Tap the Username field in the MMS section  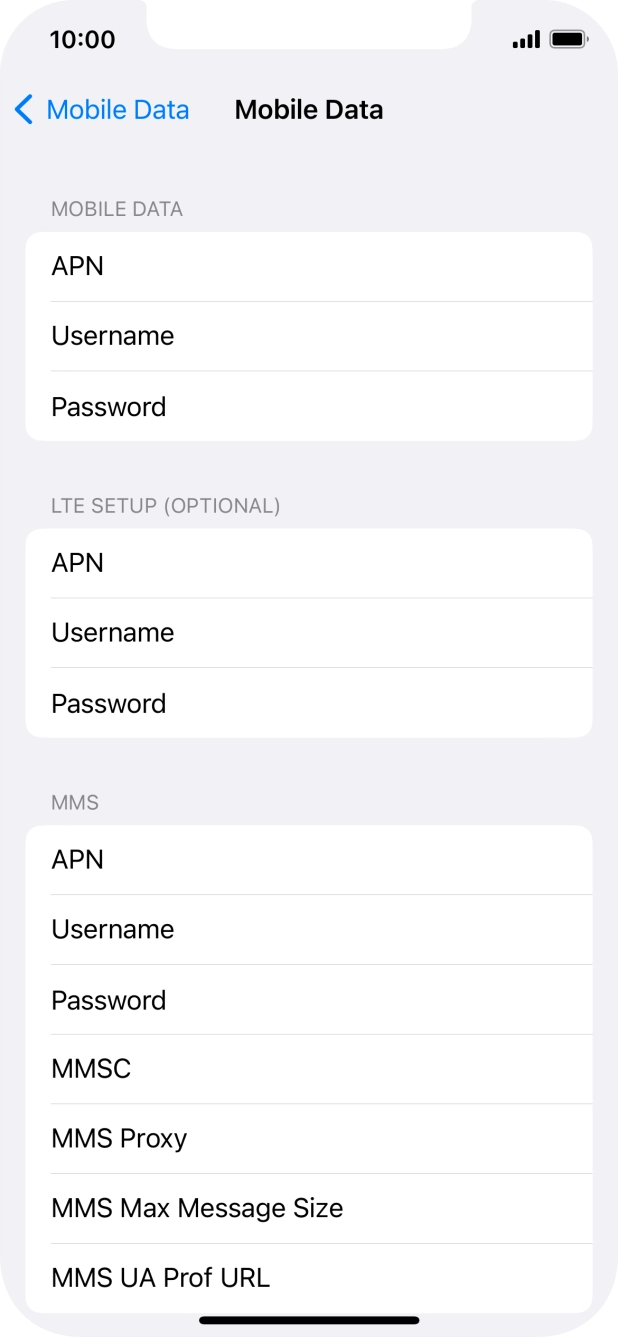pyautogui.click(x=309, y=930)
